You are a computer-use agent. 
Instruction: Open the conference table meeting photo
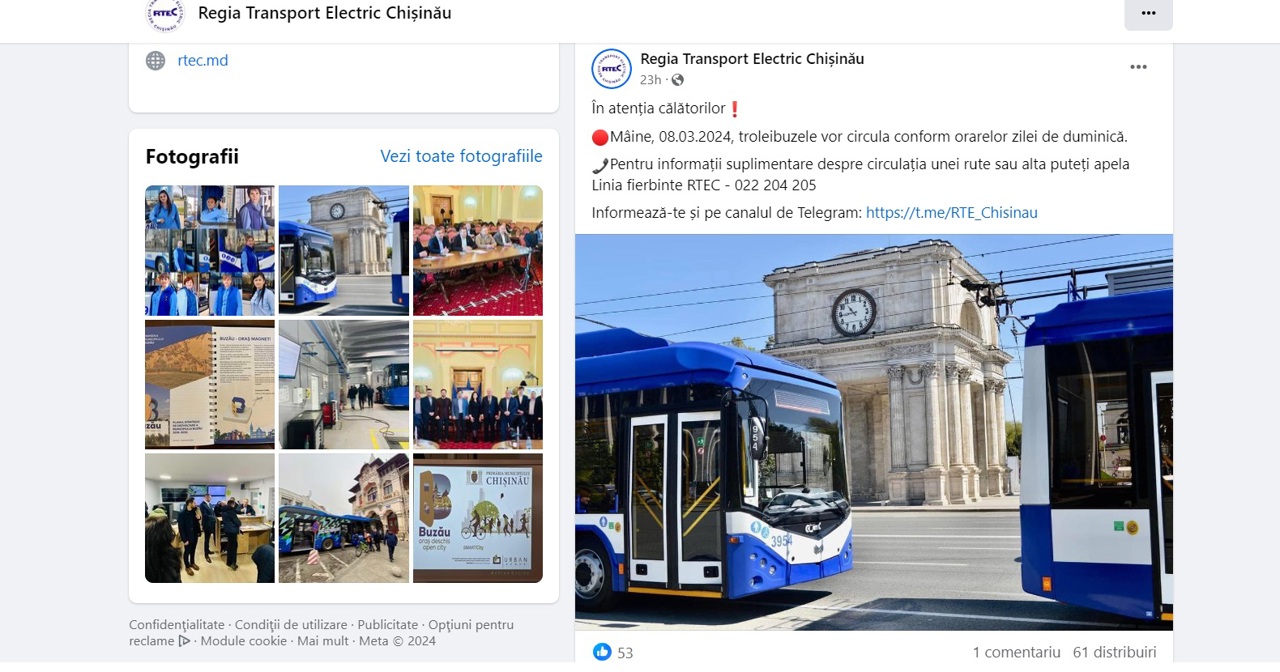pos(477,250)
